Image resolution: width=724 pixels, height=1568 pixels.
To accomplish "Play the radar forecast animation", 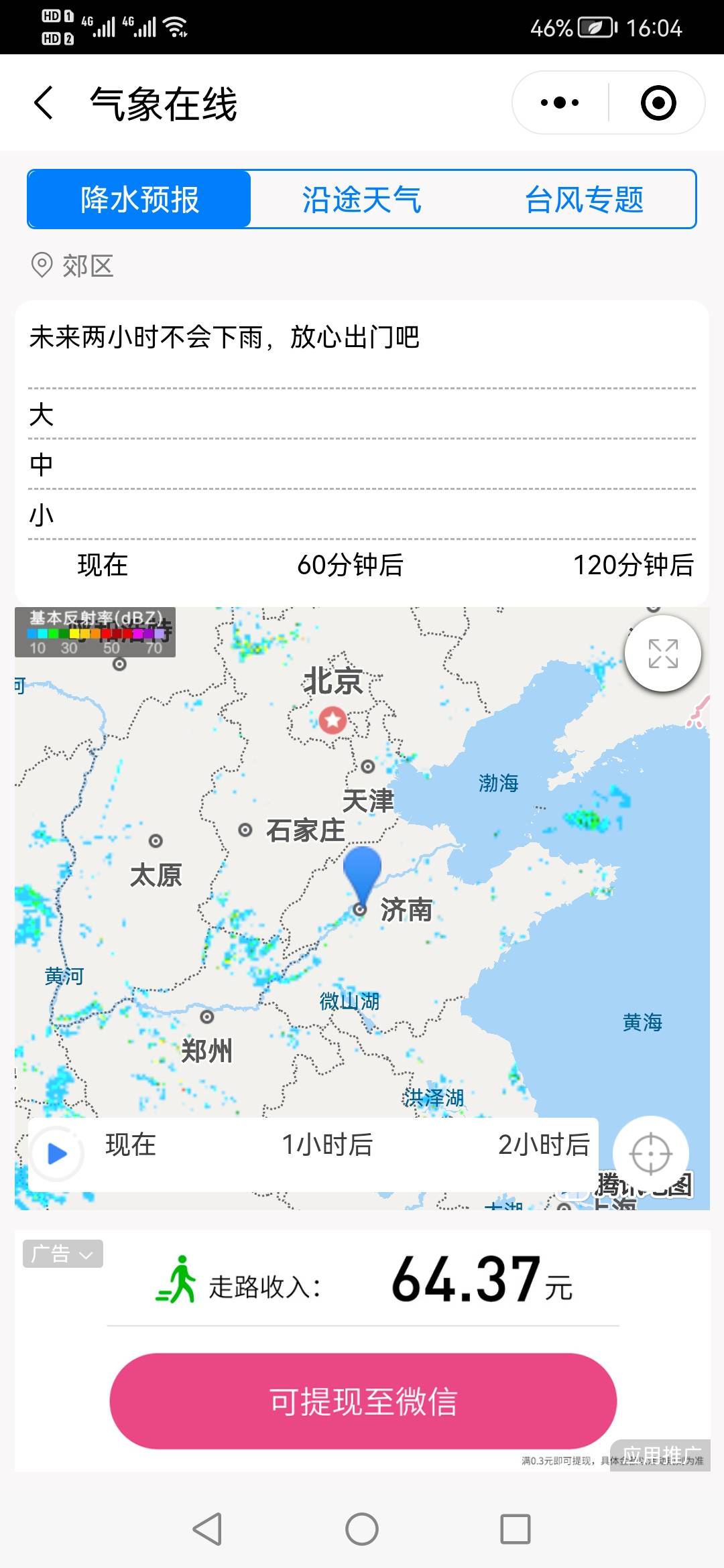I will (x=58, y=1153).
